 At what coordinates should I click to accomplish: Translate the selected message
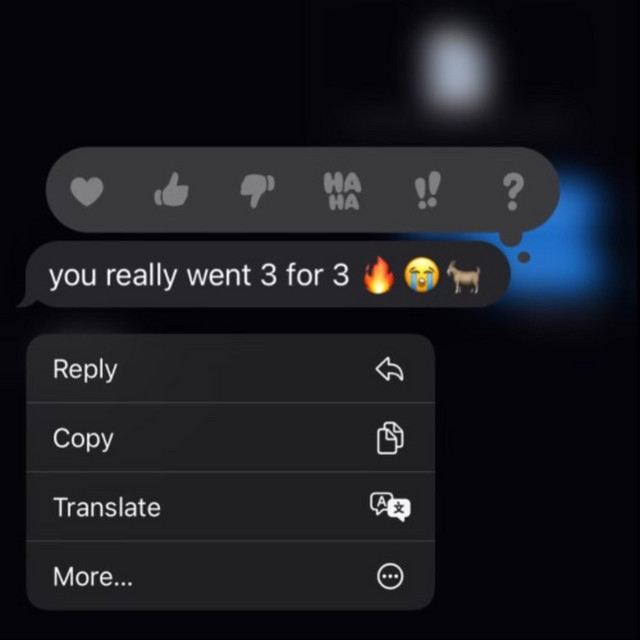[230, 507]
